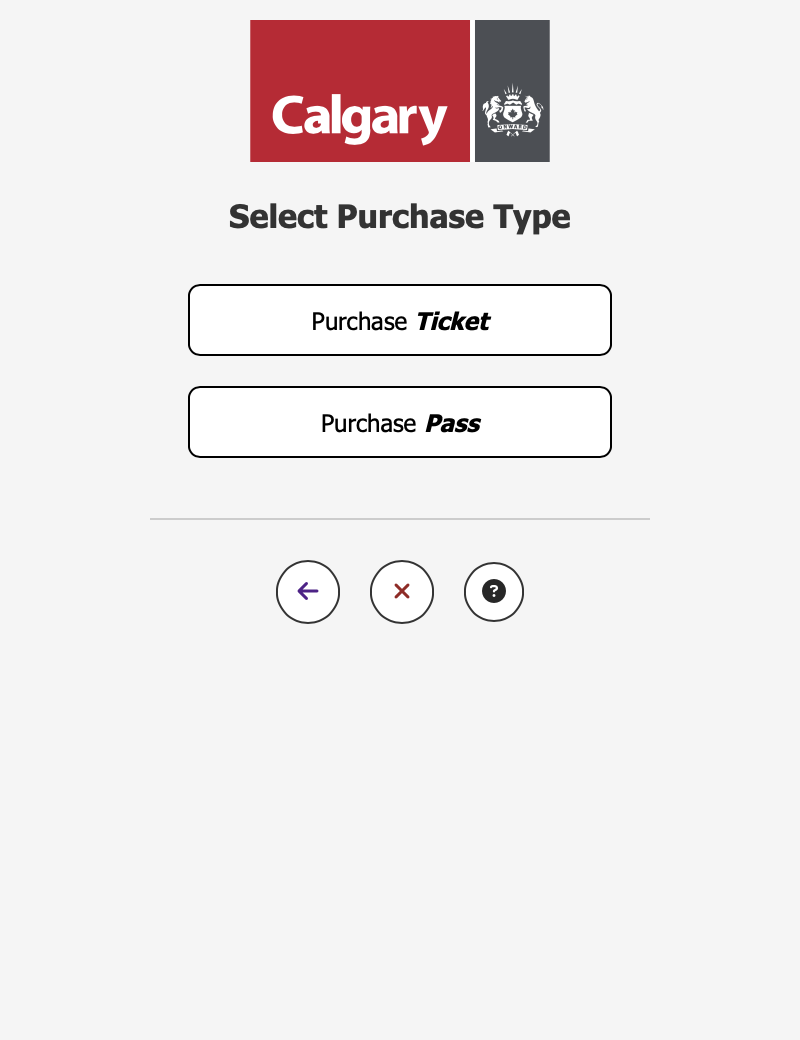This screenshot has width=800, height=1040.
Task: Tap the gray crest panel beside the logo
Action: (512, 90)
